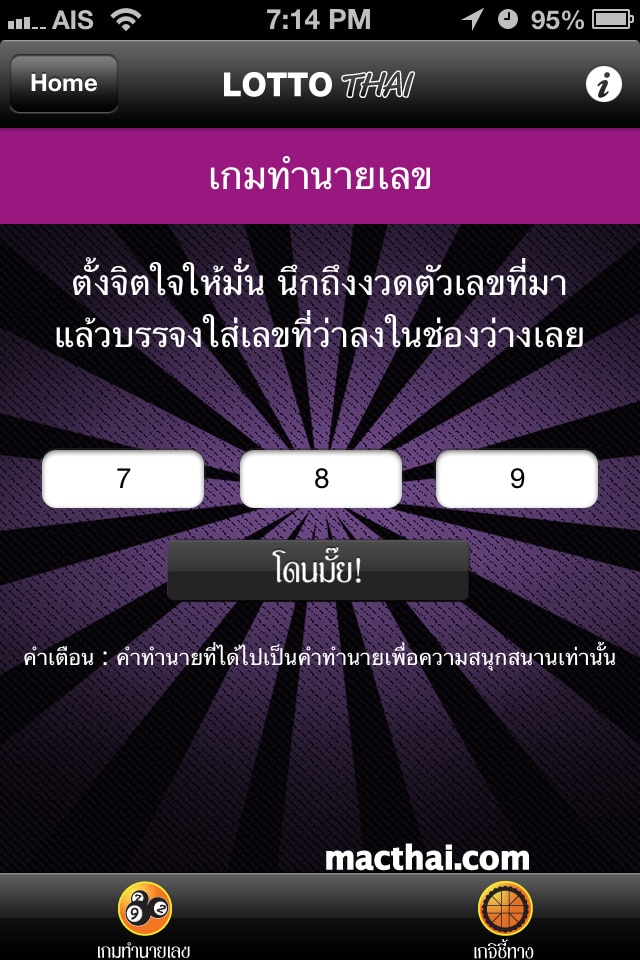640x960 pixels.
Task: Open the info icon
Action: click(x=602, y=85)
